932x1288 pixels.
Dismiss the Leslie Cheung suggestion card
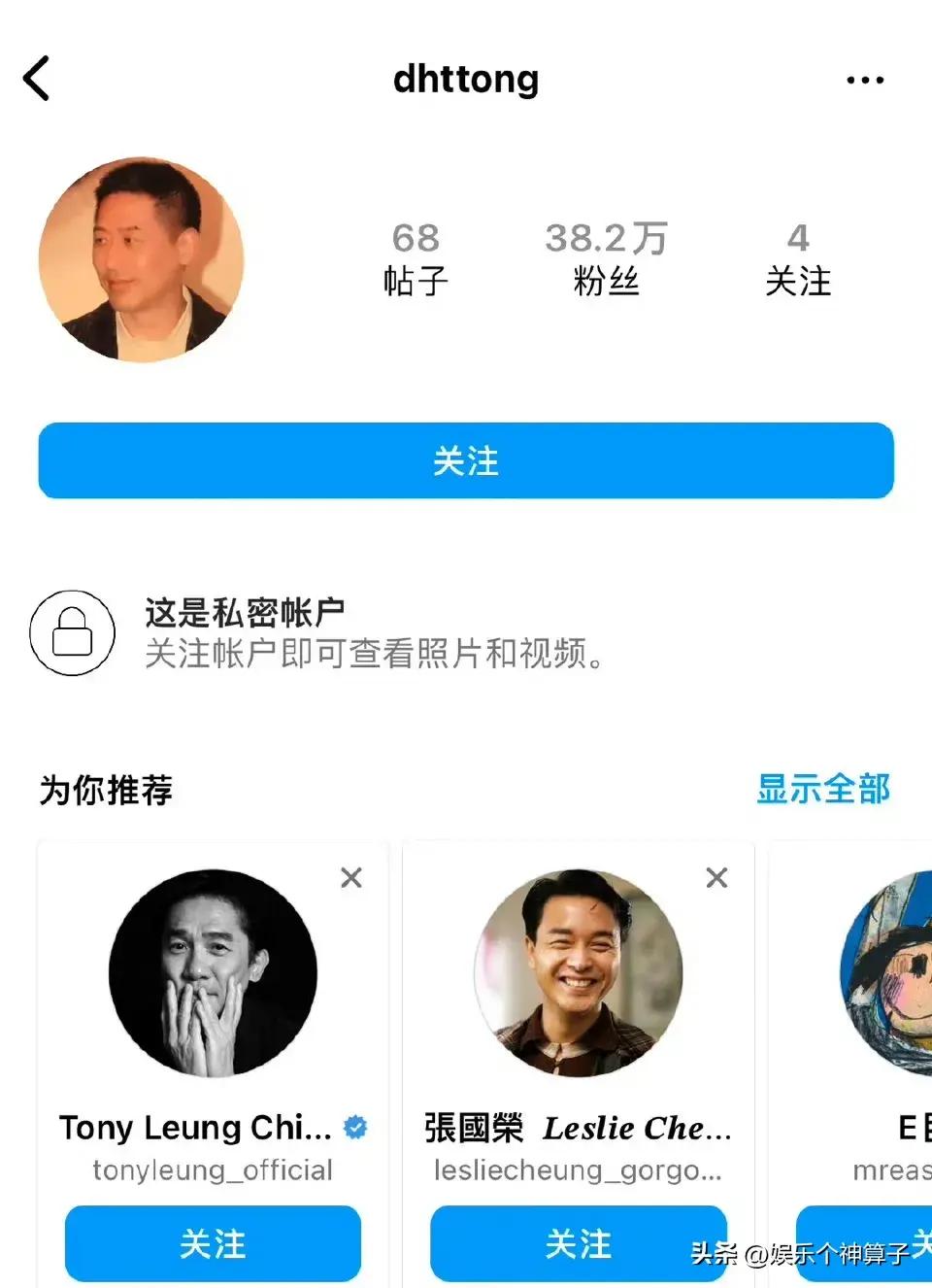coord(716,878)
